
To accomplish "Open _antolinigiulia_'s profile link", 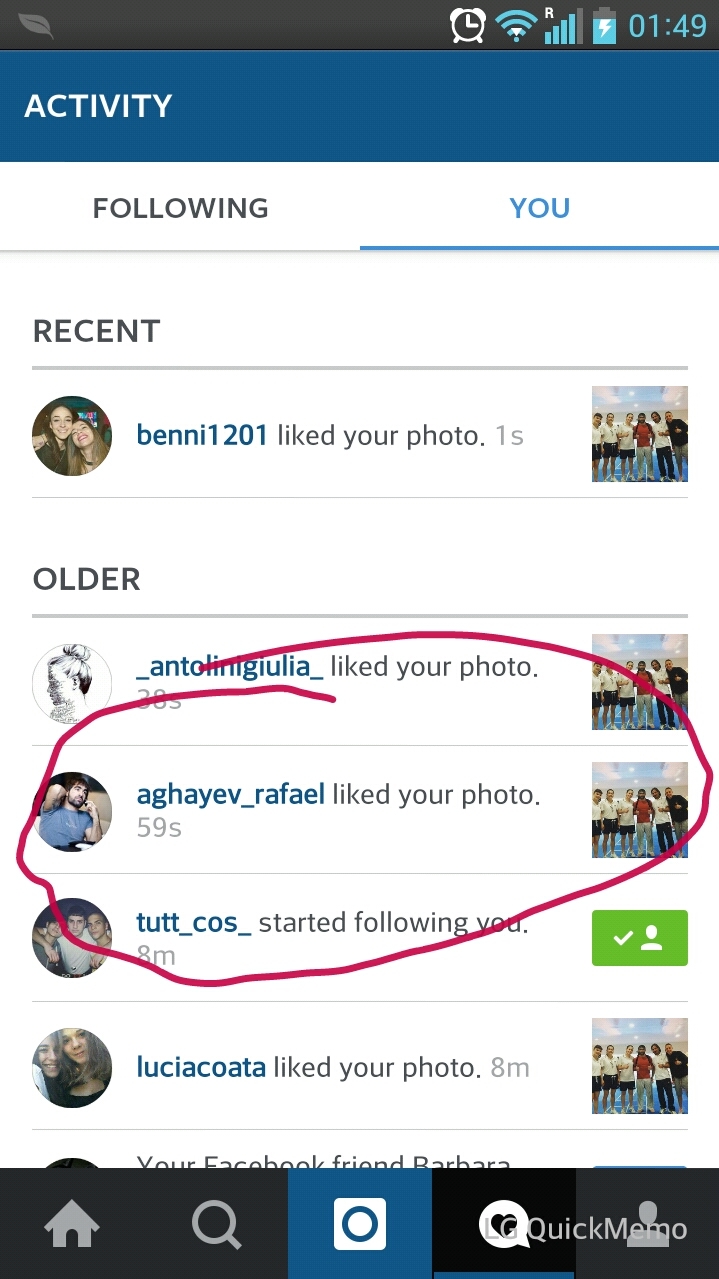I will [230, 666].
